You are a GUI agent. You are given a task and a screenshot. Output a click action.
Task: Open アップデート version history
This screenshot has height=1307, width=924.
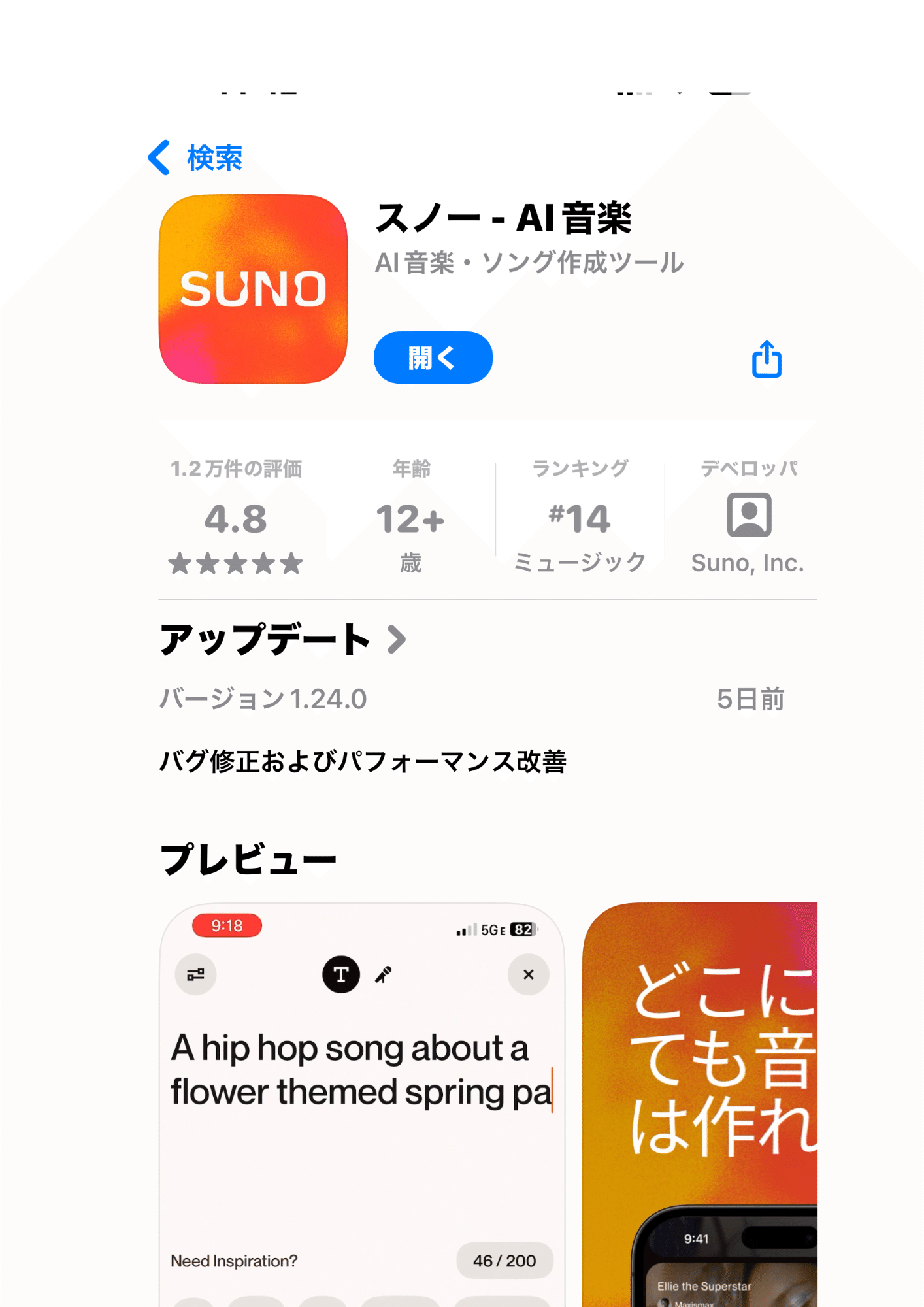coord(282,639)
